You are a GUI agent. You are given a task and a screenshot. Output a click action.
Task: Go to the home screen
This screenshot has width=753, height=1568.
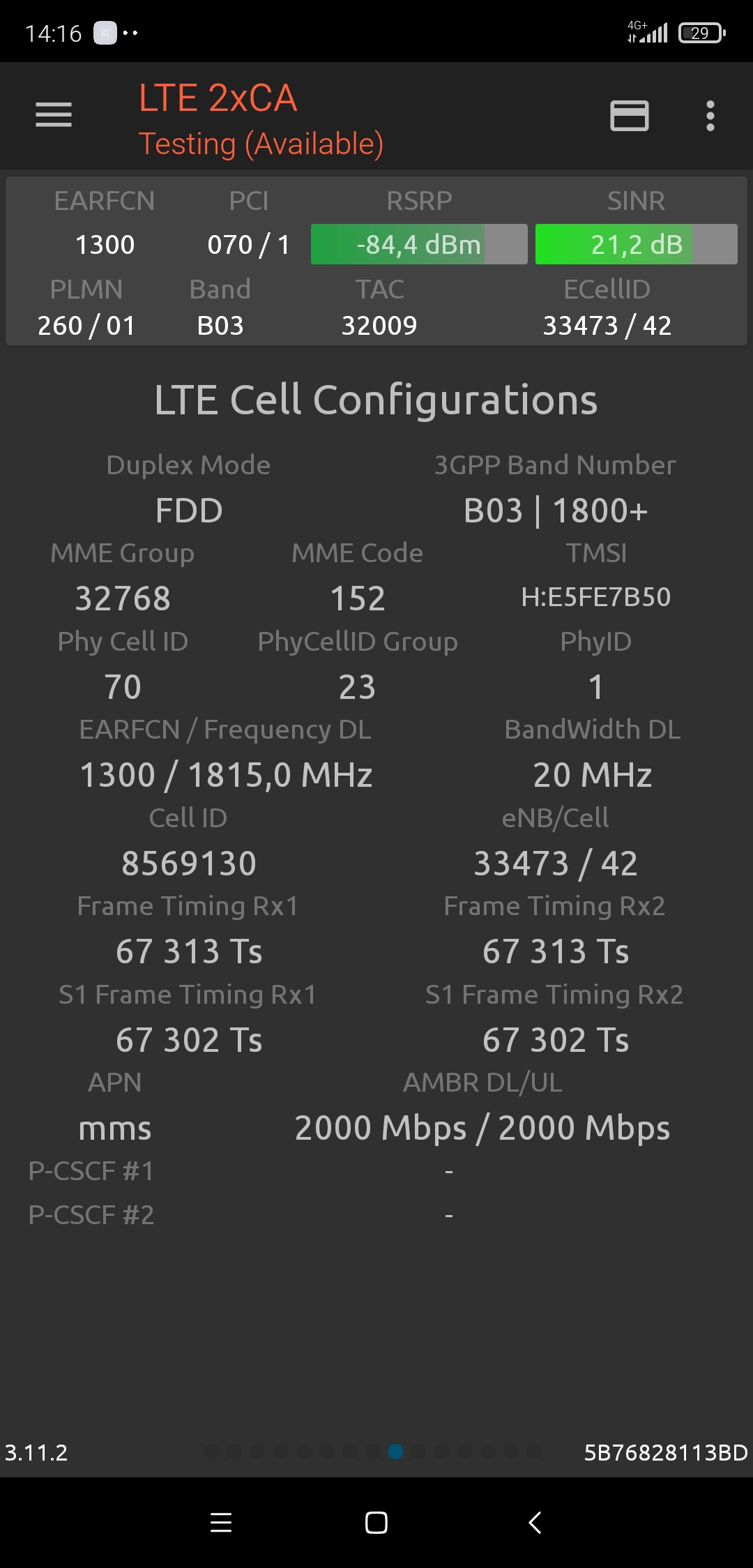(376, 1522)
